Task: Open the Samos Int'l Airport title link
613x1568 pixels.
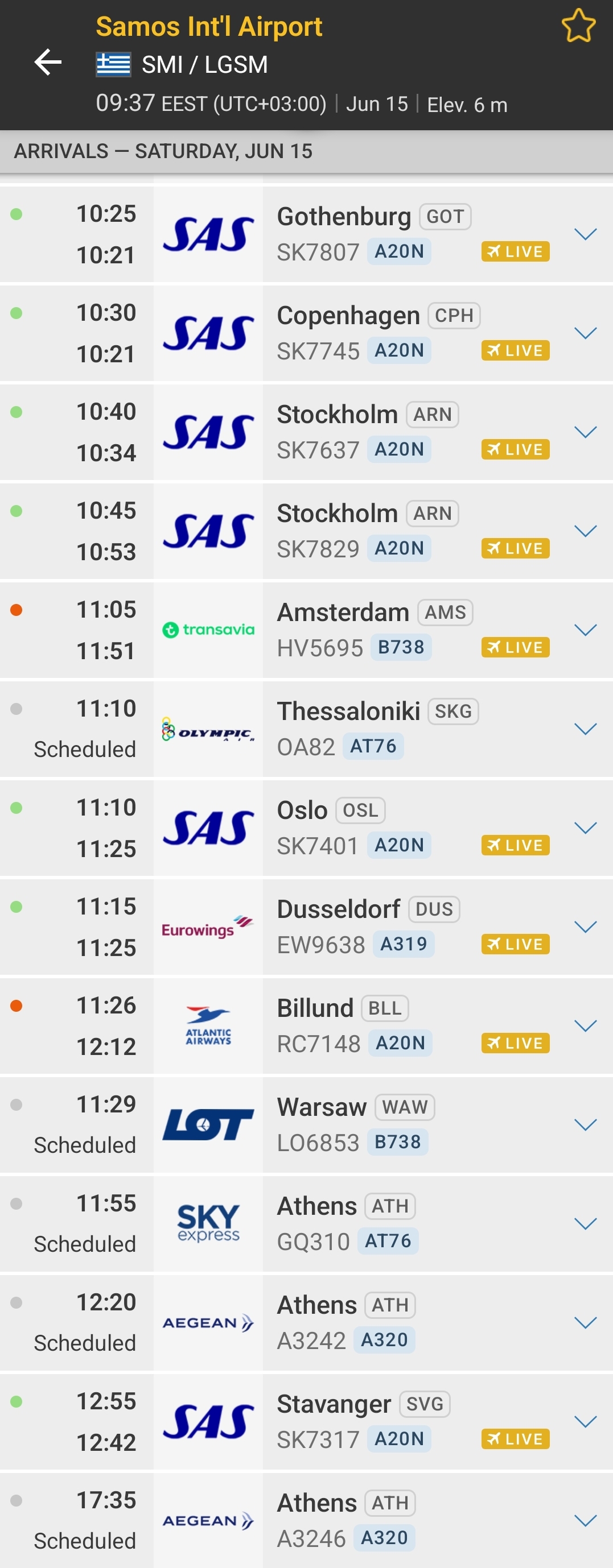Action: [x=209, y=26]
